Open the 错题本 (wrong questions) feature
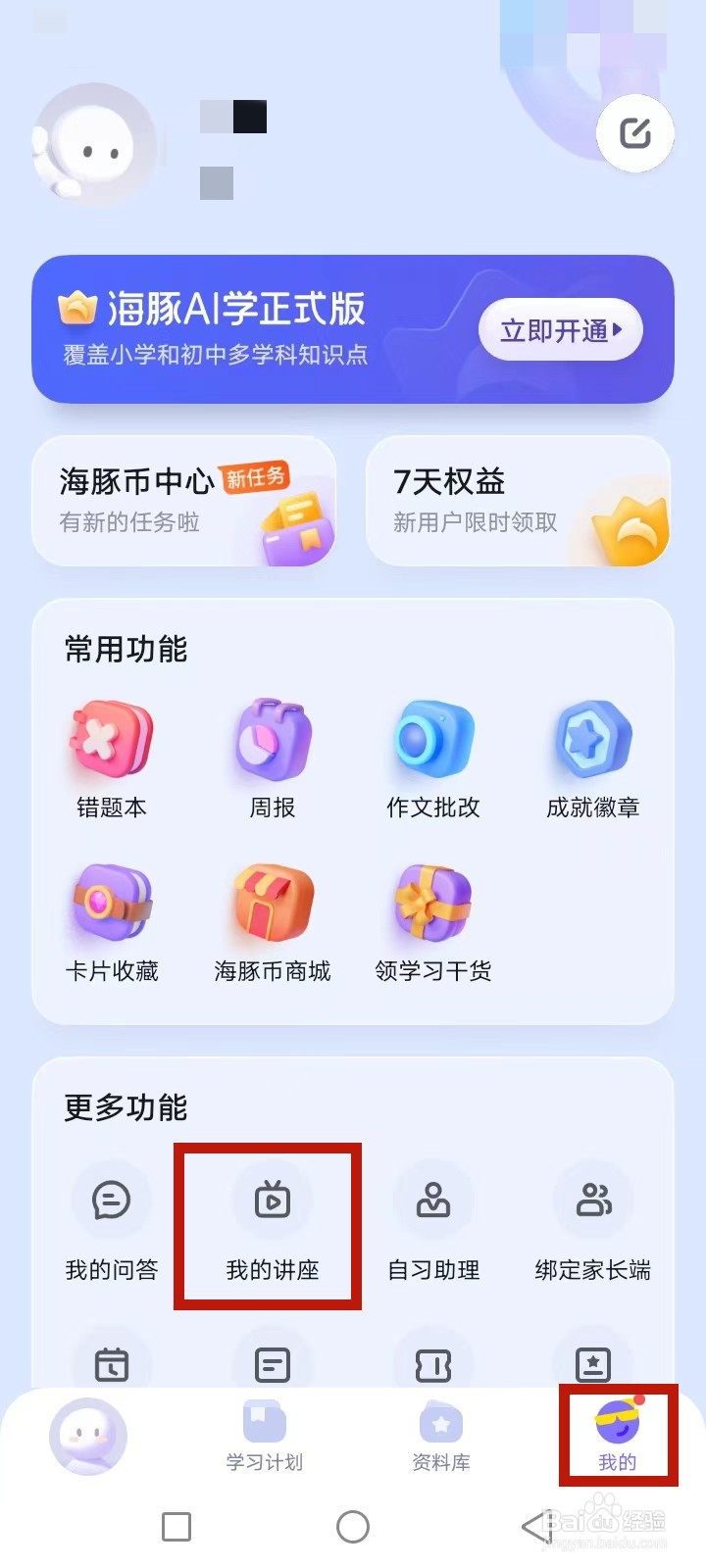The image size is (706, 1568). 111,757
